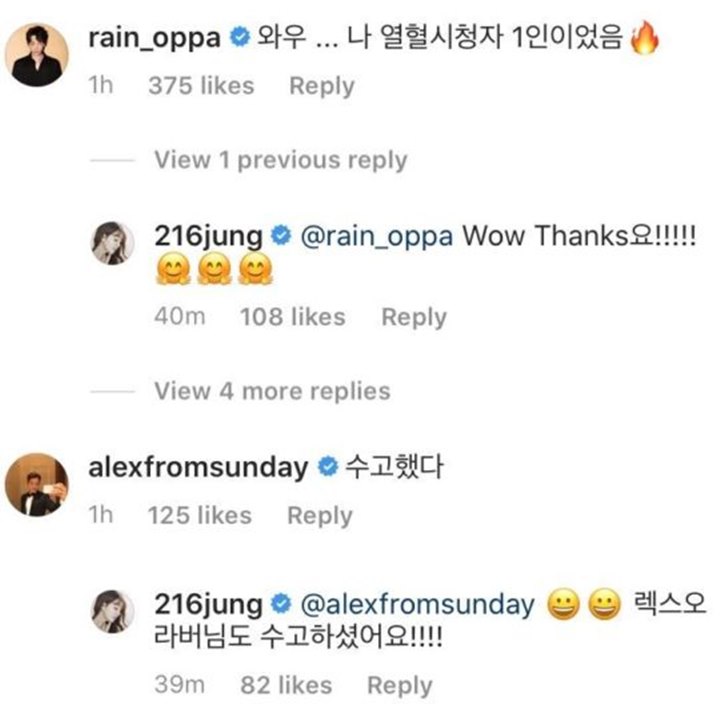720x704 pixels.
Task: Open rain_oppa's username link
Action: [x=154, y=41]
